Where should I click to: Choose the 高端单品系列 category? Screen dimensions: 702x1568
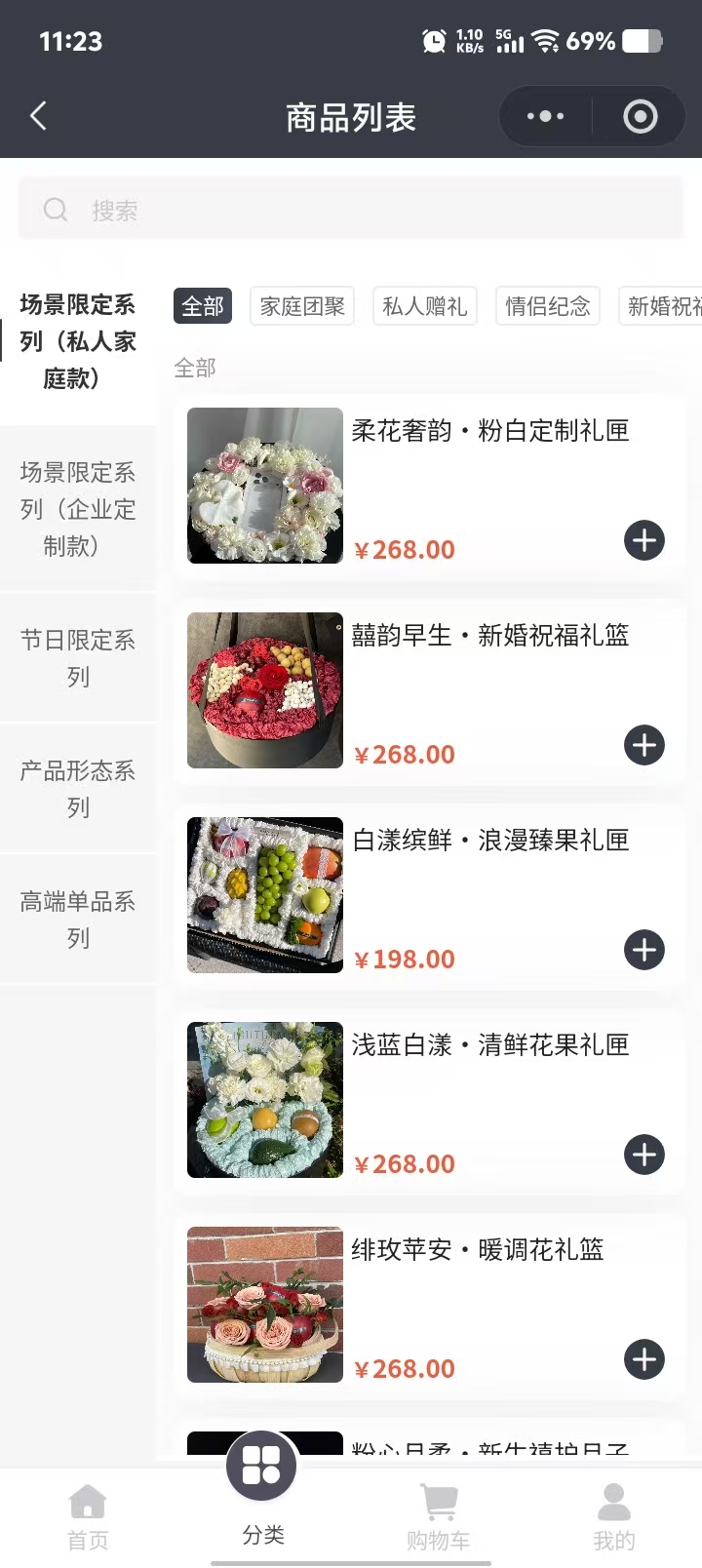point(78,920)
